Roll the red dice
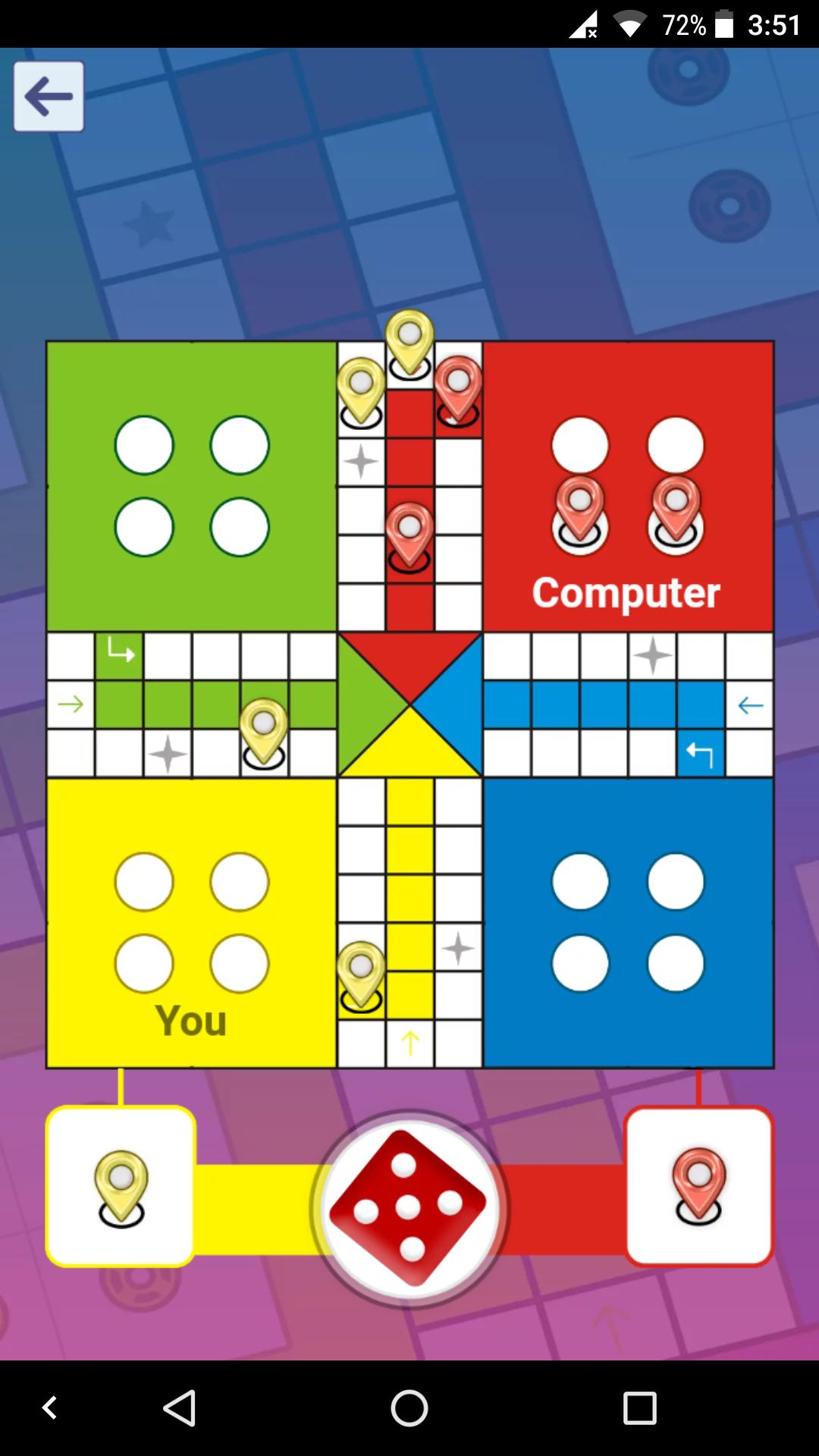Image resolution: width=819 pixels, height=1456 pixels. (409, 1208)
